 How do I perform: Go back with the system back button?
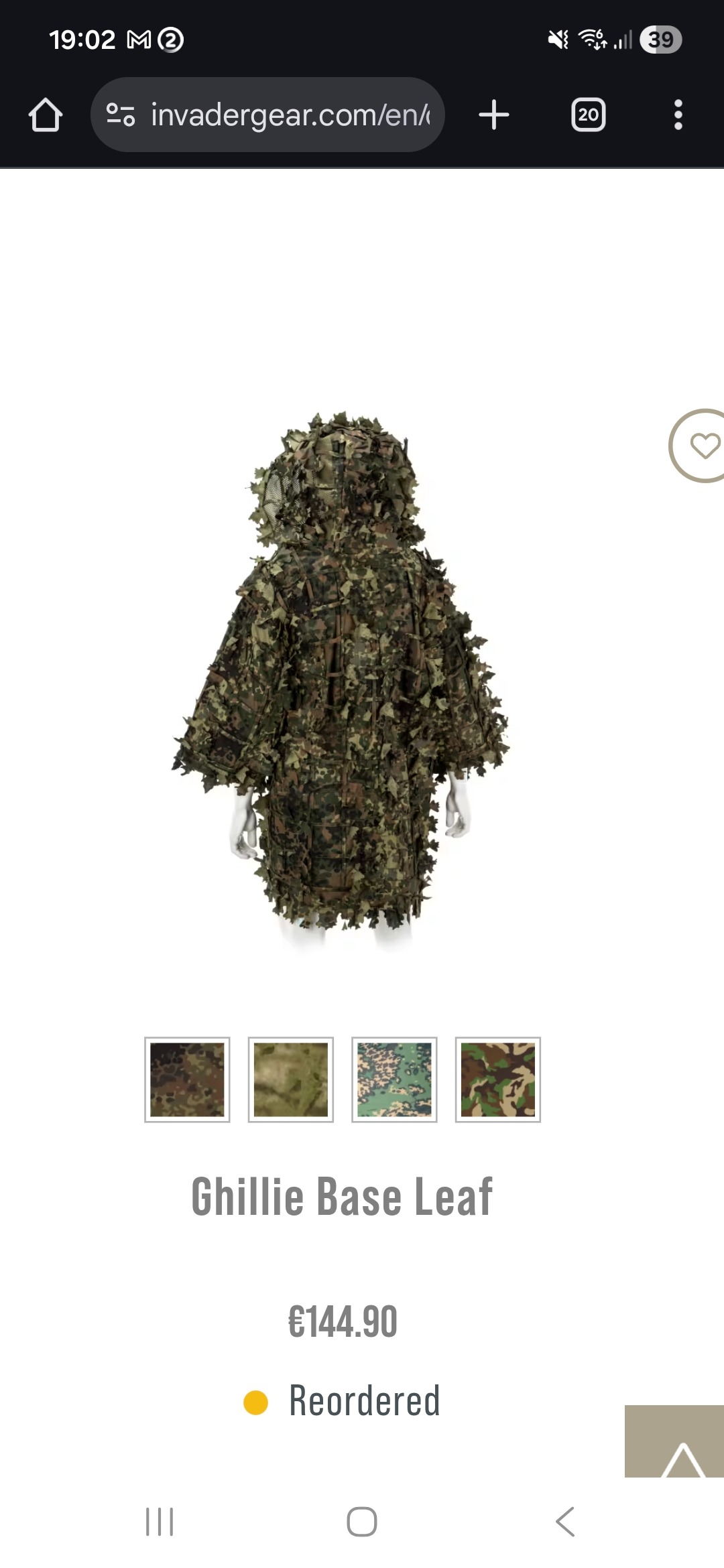click(x=565, y=1522)
